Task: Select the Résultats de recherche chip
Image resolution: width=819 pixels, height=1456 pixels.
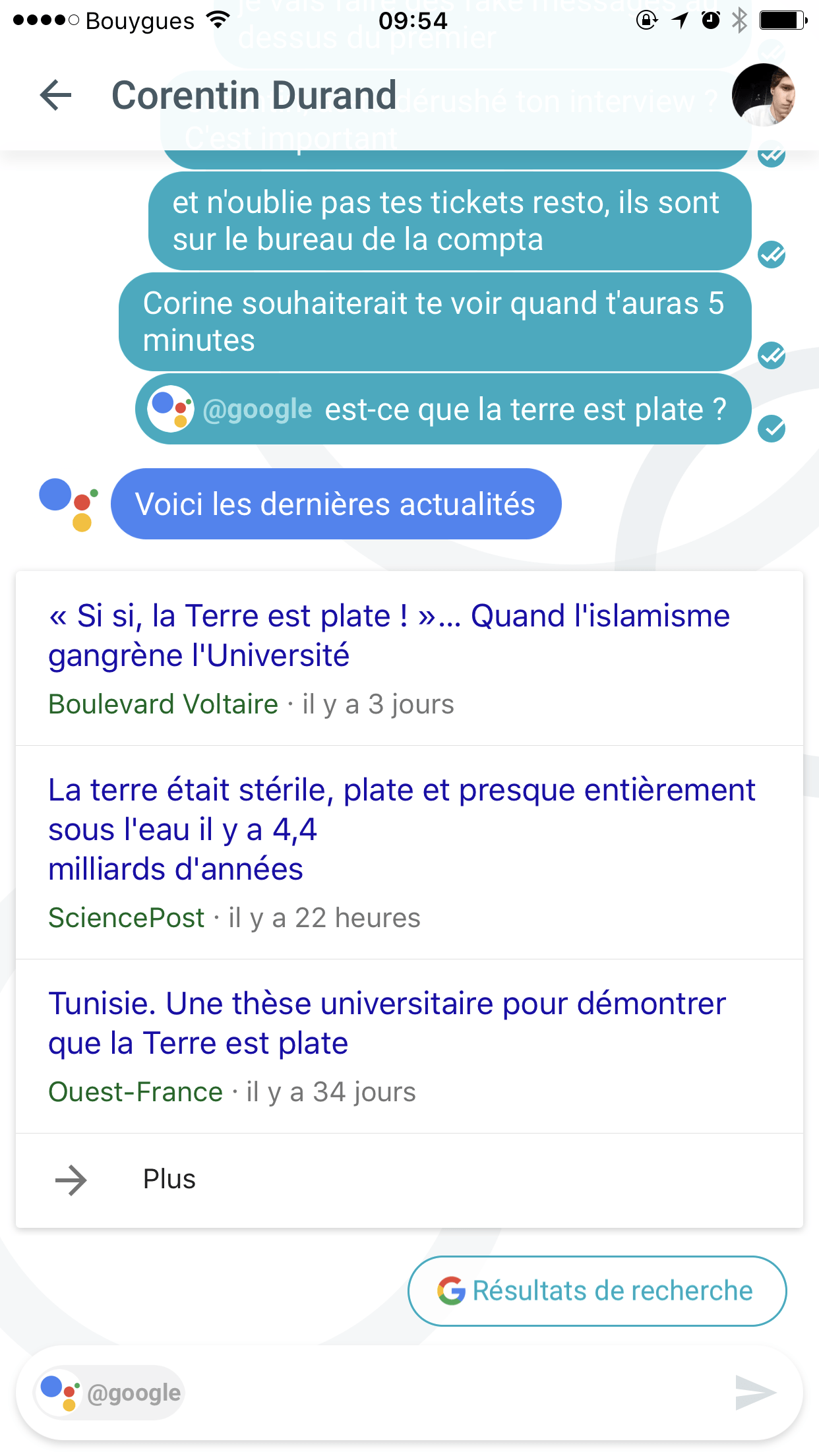Action: click(x=597, y=1290)
